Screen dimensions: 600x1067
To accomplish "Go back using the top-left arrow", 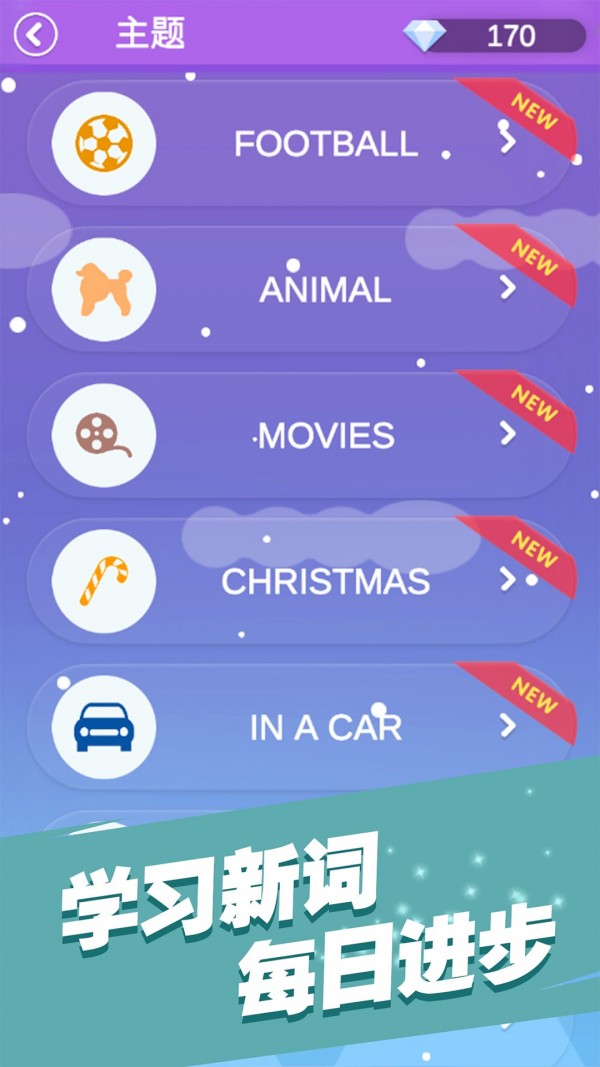I will (x=36, y=36).
